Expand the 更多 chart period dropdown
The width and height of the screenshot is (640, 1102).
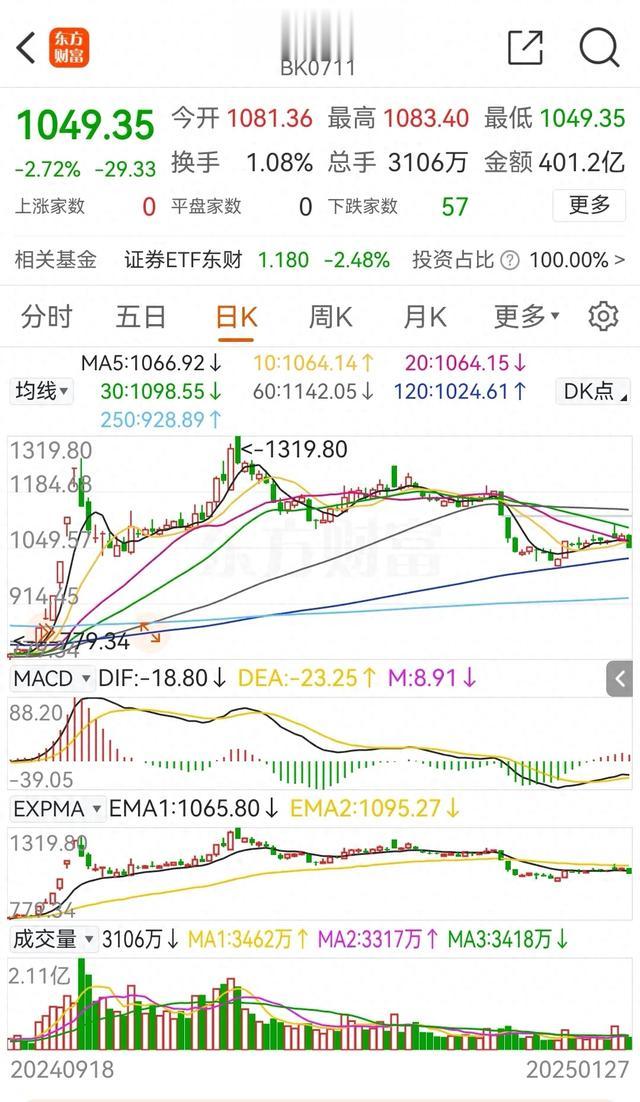pyautogui.click(x=526, y=317)
